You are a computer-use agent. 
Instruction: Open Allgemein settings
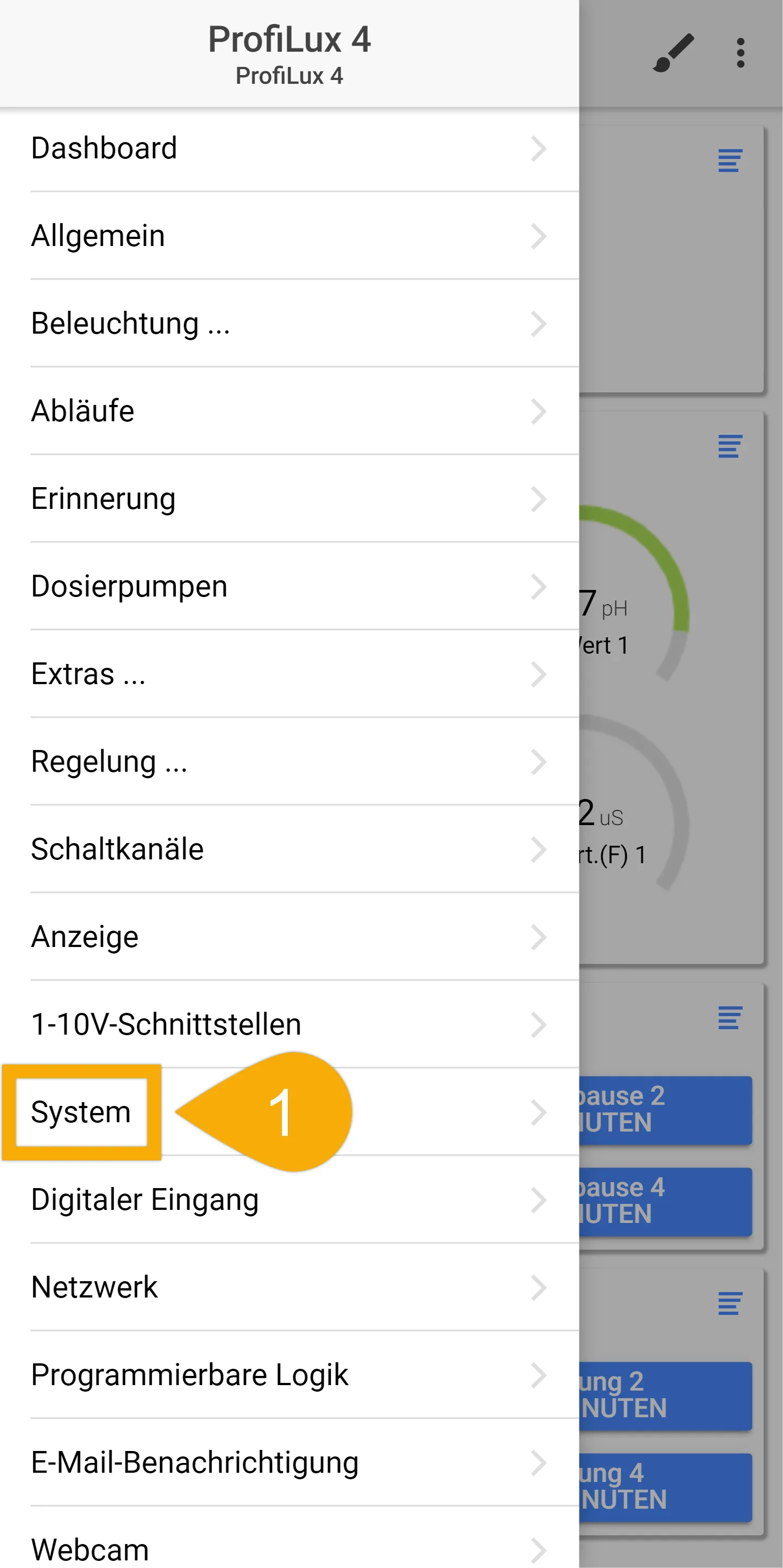click(x=289, y=236)
